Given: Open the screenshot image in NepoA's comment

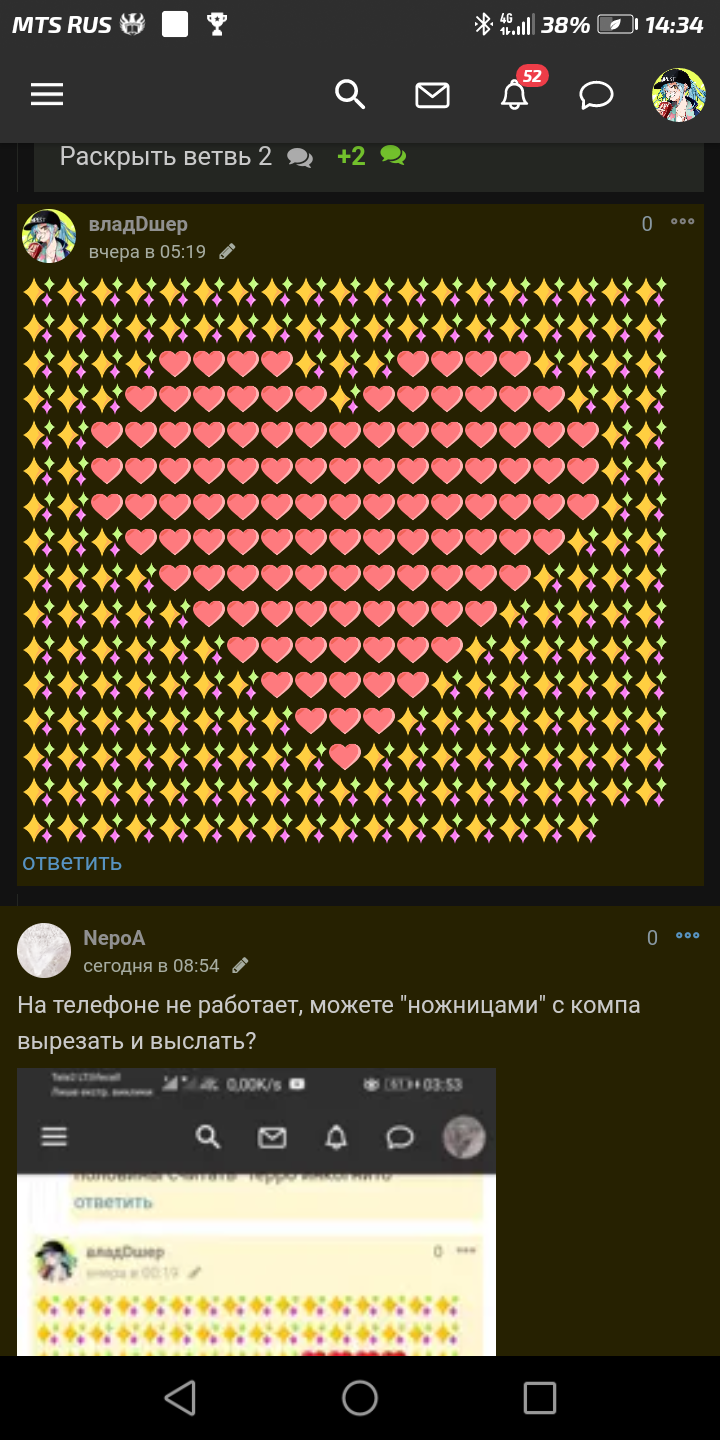Looking at the screenshot, I should click(256, 1210).
